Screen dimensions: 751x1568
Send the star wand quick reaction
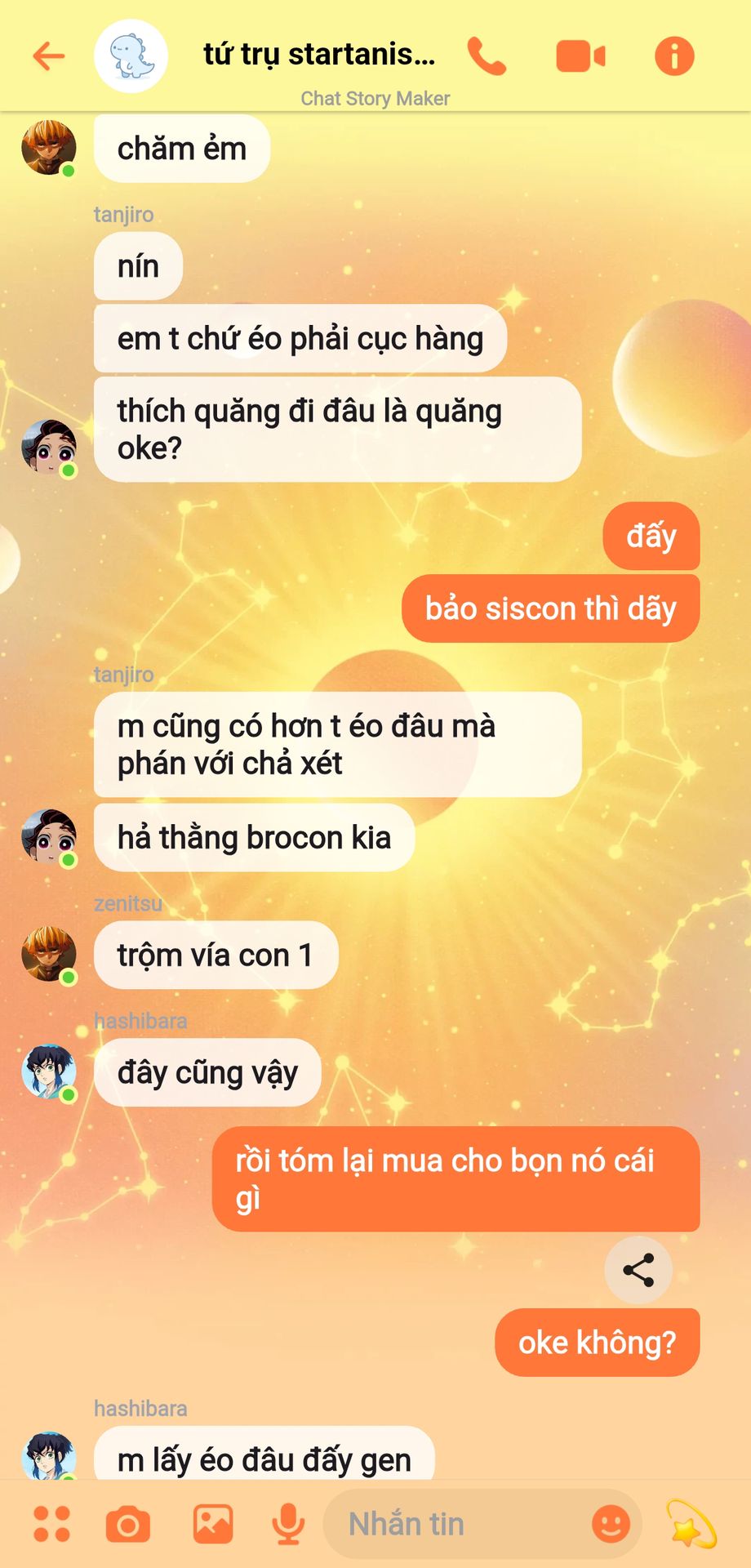691,1524
